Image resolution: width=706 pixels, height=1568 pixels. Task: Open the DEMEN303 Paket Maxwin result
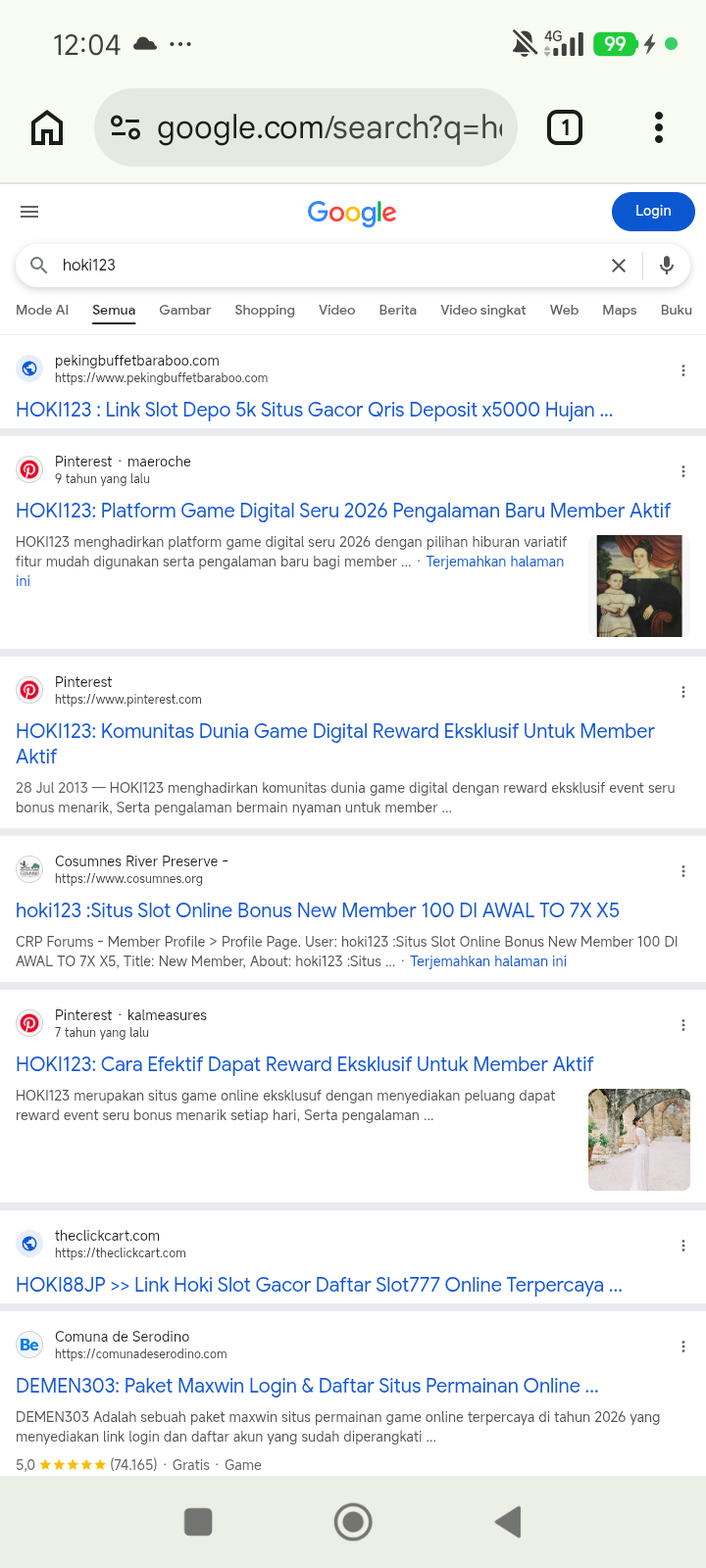pos(307,1386)
